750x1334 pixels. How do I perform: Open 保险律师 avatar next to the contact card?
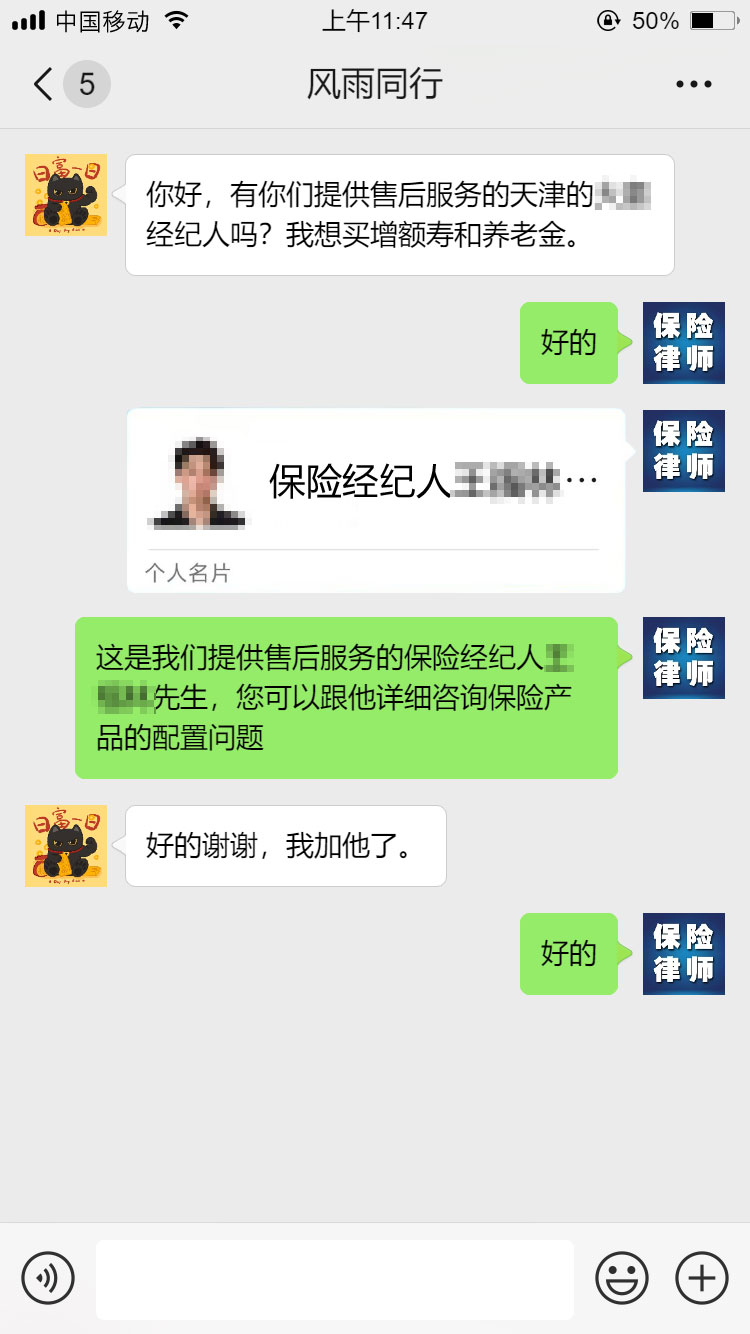[683, 450]
